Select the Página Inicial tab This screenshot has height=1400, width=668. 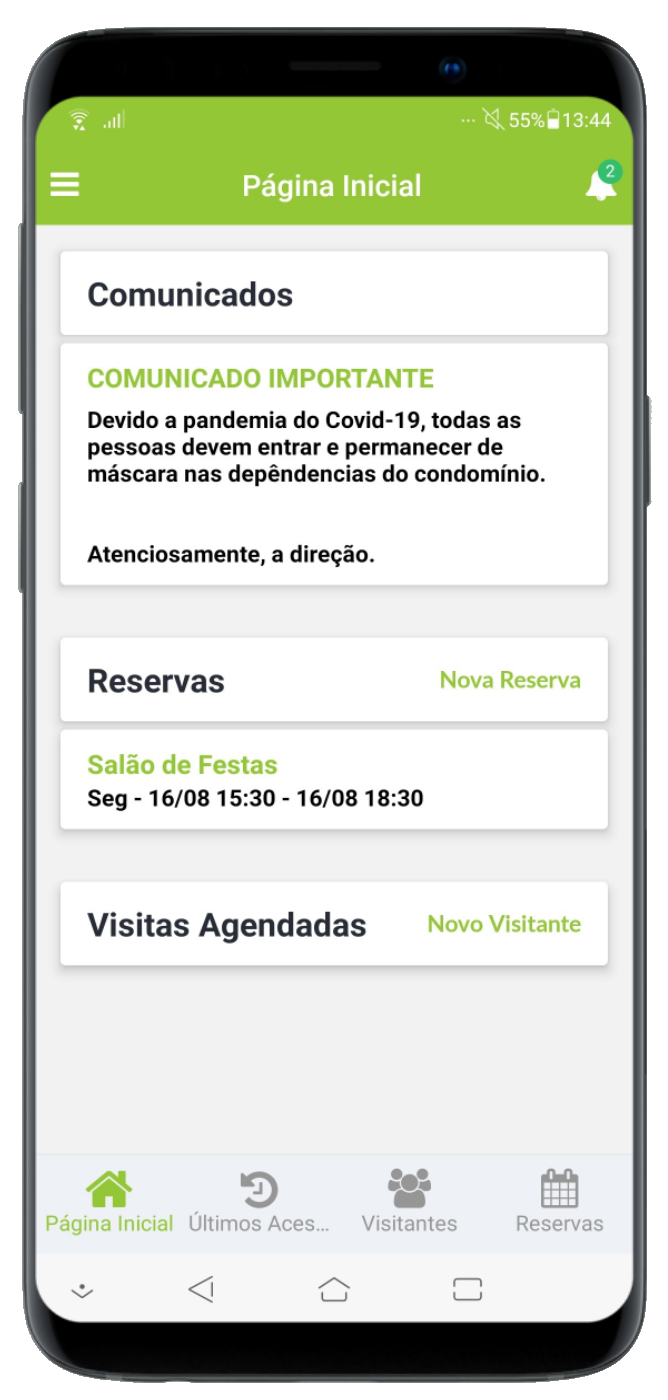(109, 1203)
